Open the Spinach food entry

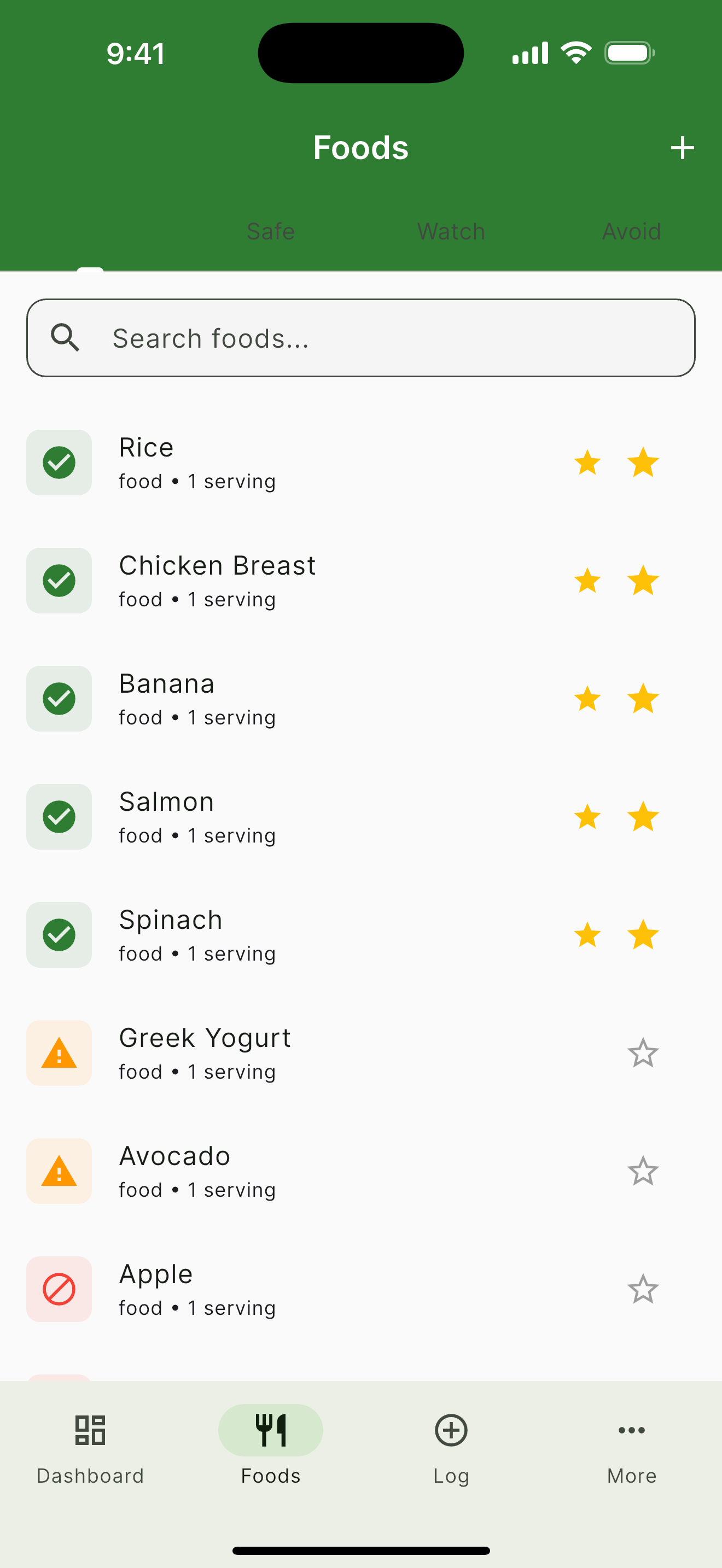pos(274,935)
